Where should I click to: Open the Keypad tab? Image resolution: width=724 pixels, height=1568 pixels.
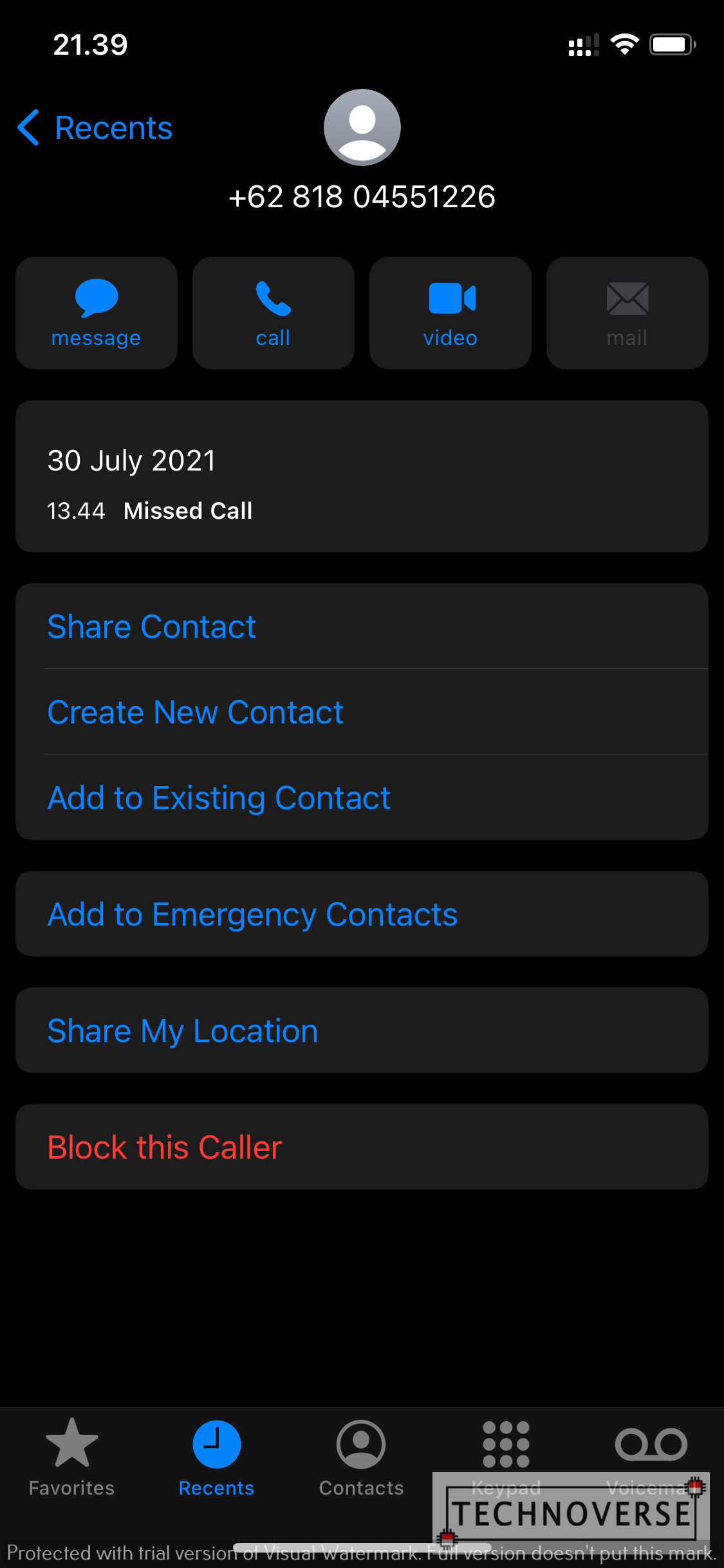(506, 1459)
